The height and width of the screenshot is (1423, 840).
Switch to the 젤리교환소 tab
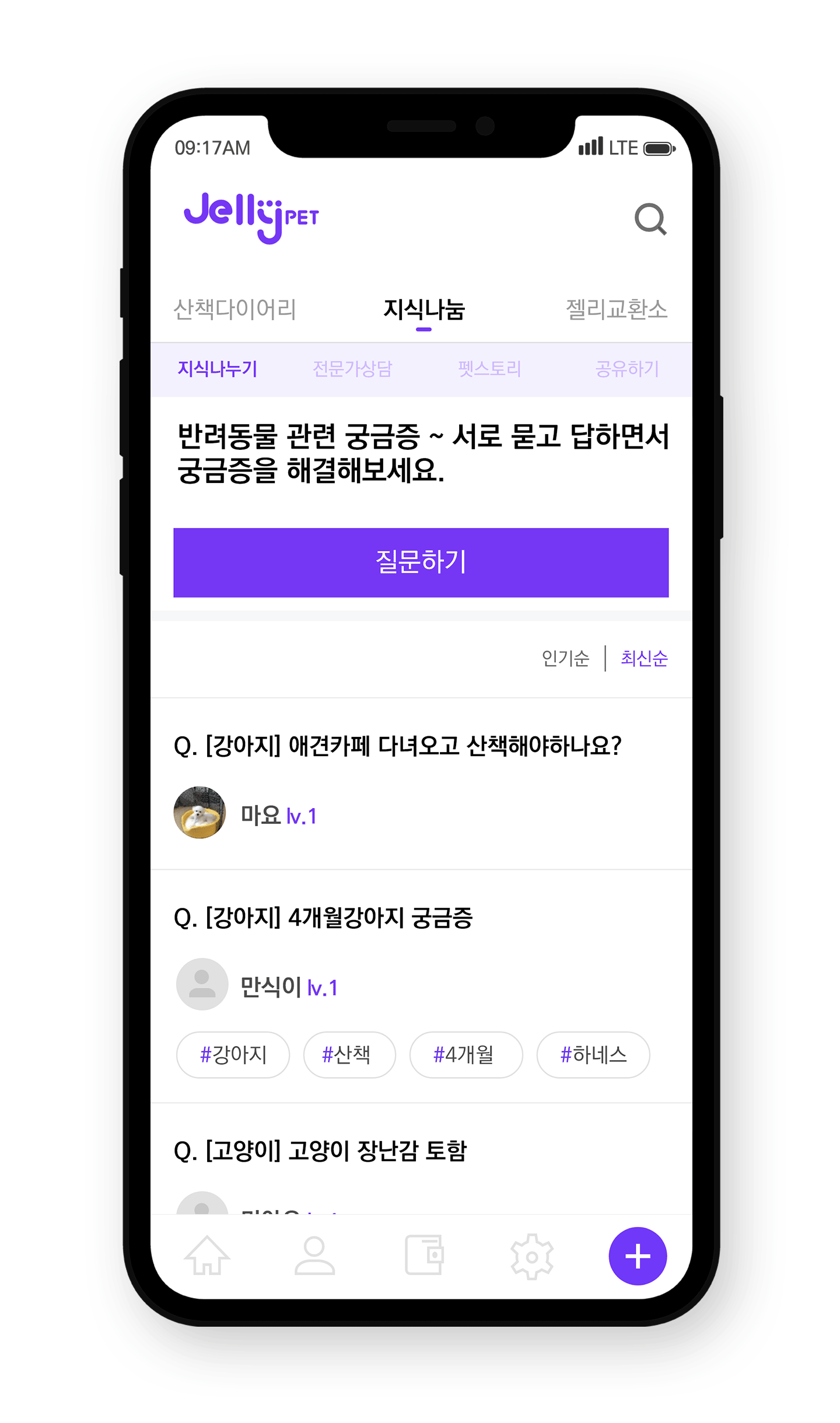click(x=617, y=309)
